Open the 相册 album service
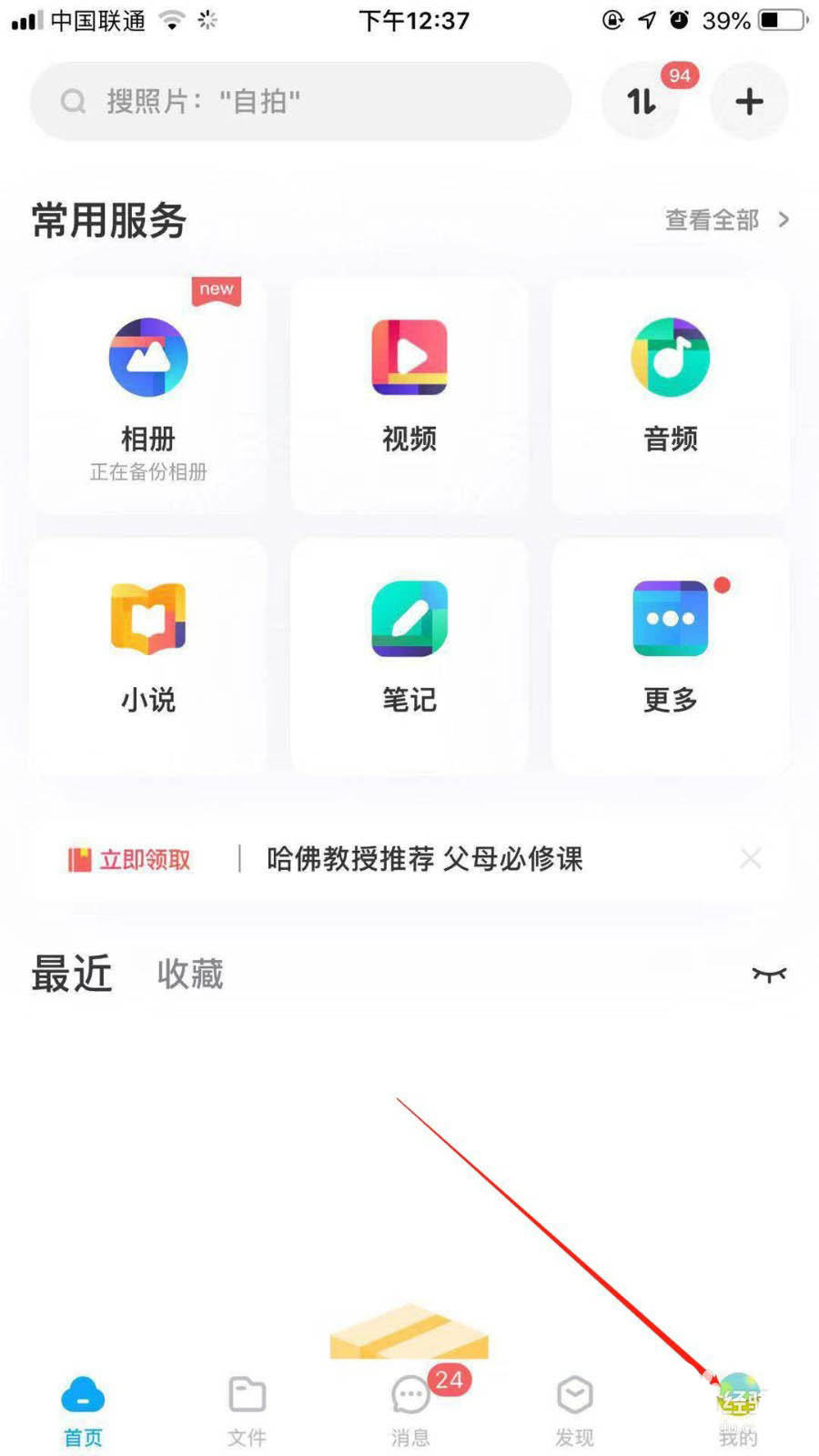 [x=148, y=396]
